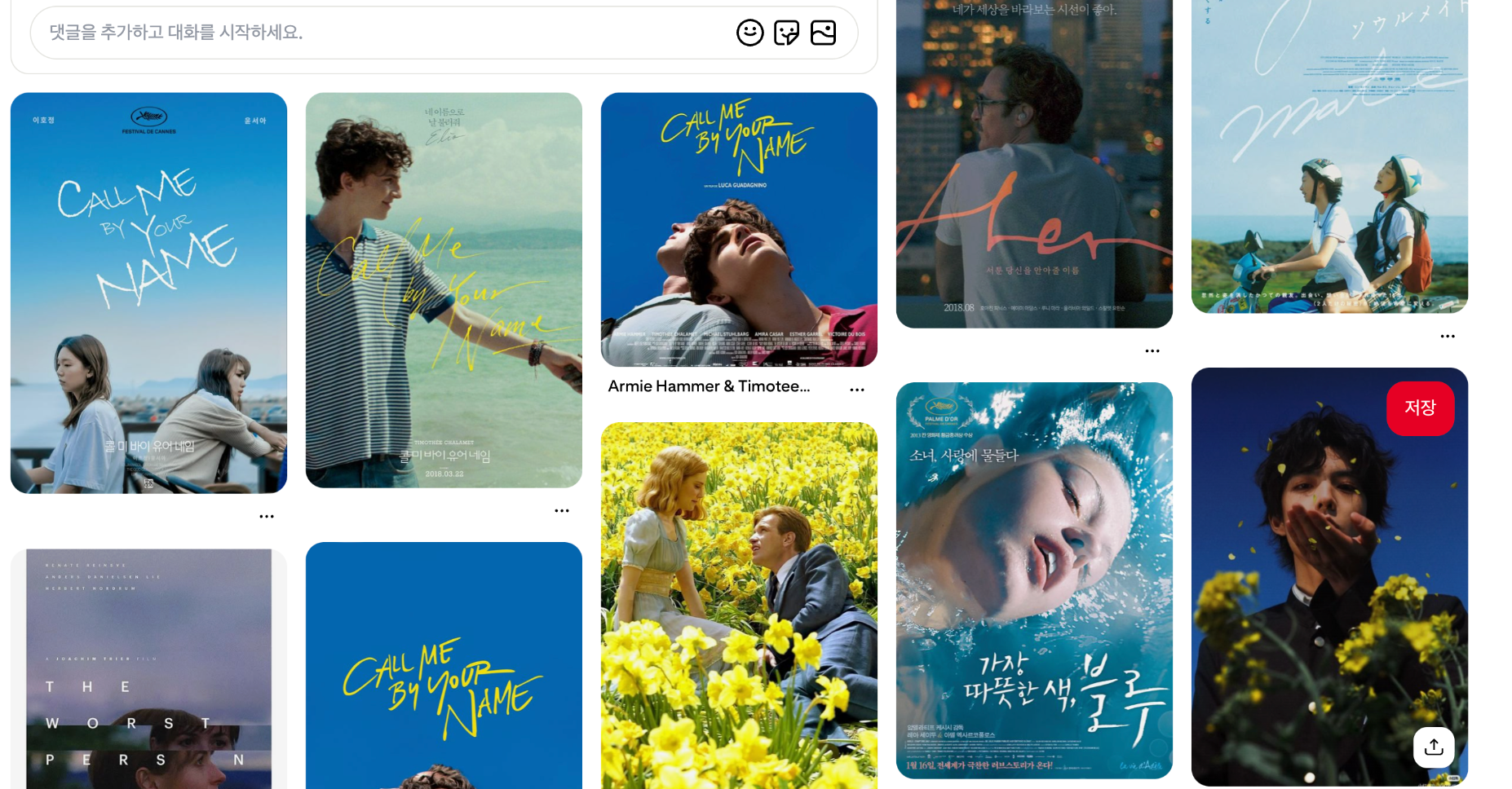The height and width of the screenshot is (789, 1512).
Task: Open more options under Cannes two-women poster
Action: point(267,517)
